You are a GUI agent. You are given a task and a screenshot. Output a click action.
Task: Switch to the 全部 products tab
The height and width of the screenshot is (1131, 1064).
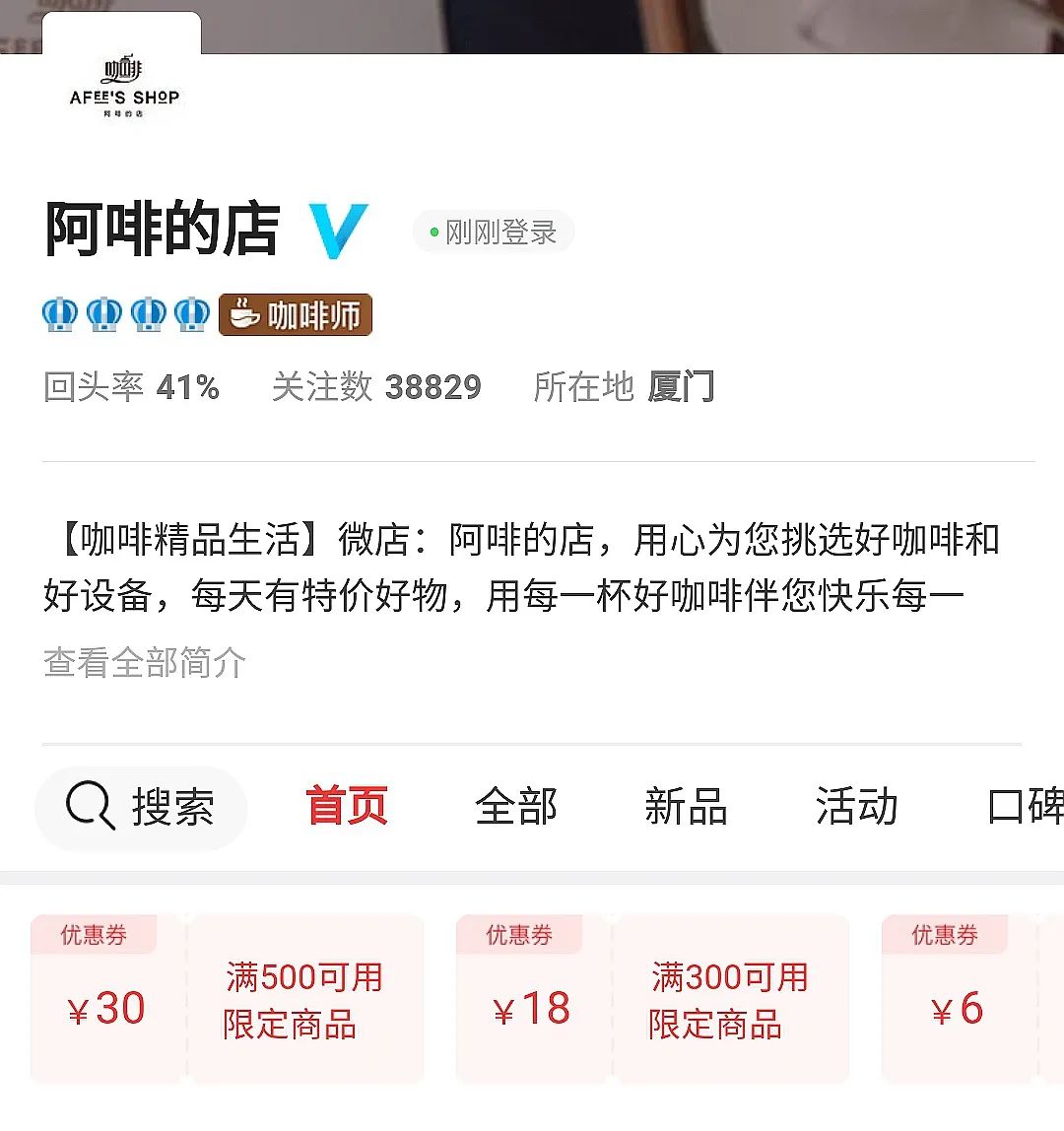point(516,806)
